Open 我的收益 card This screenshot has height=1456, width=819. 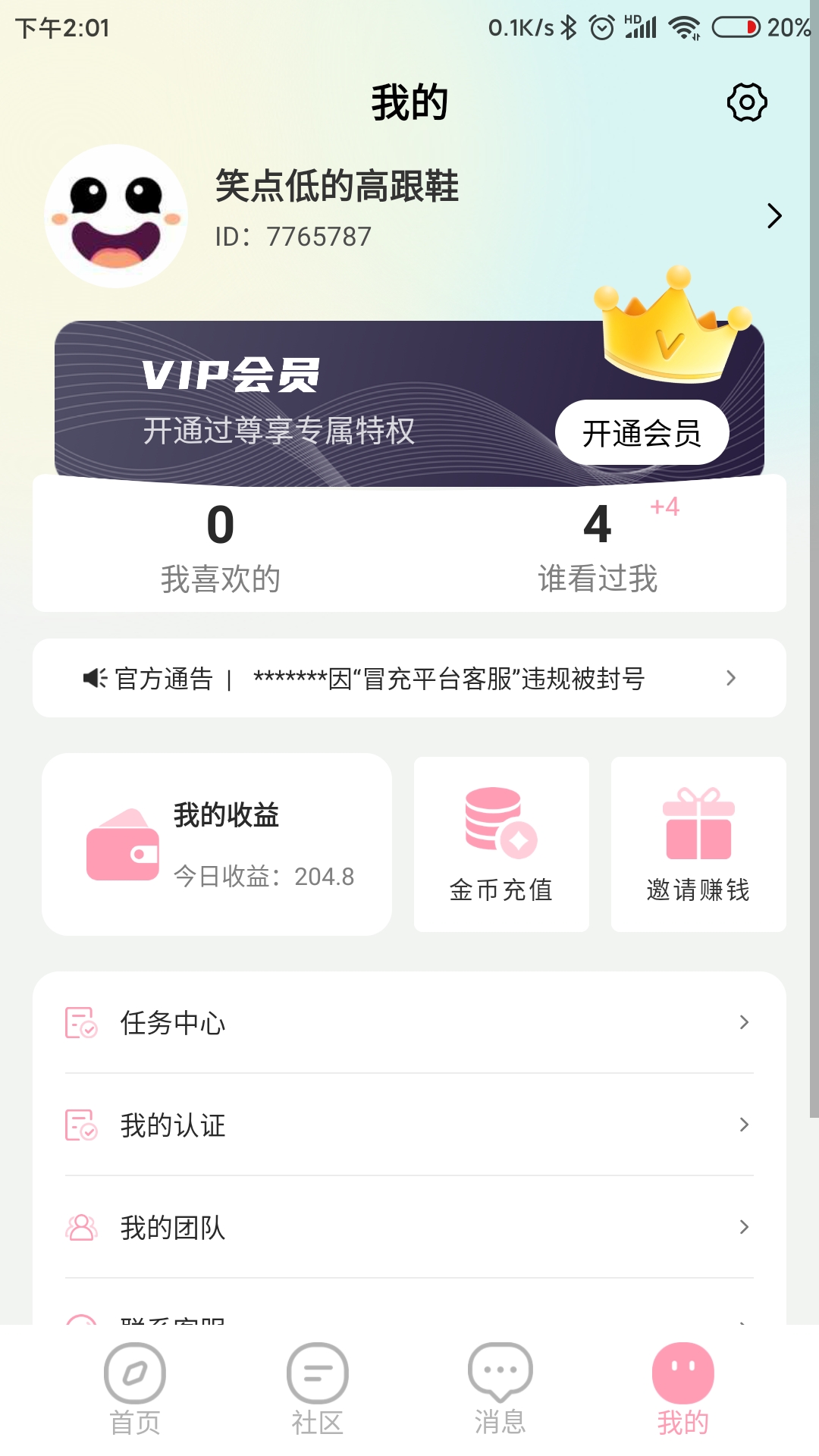click(217, 844)
